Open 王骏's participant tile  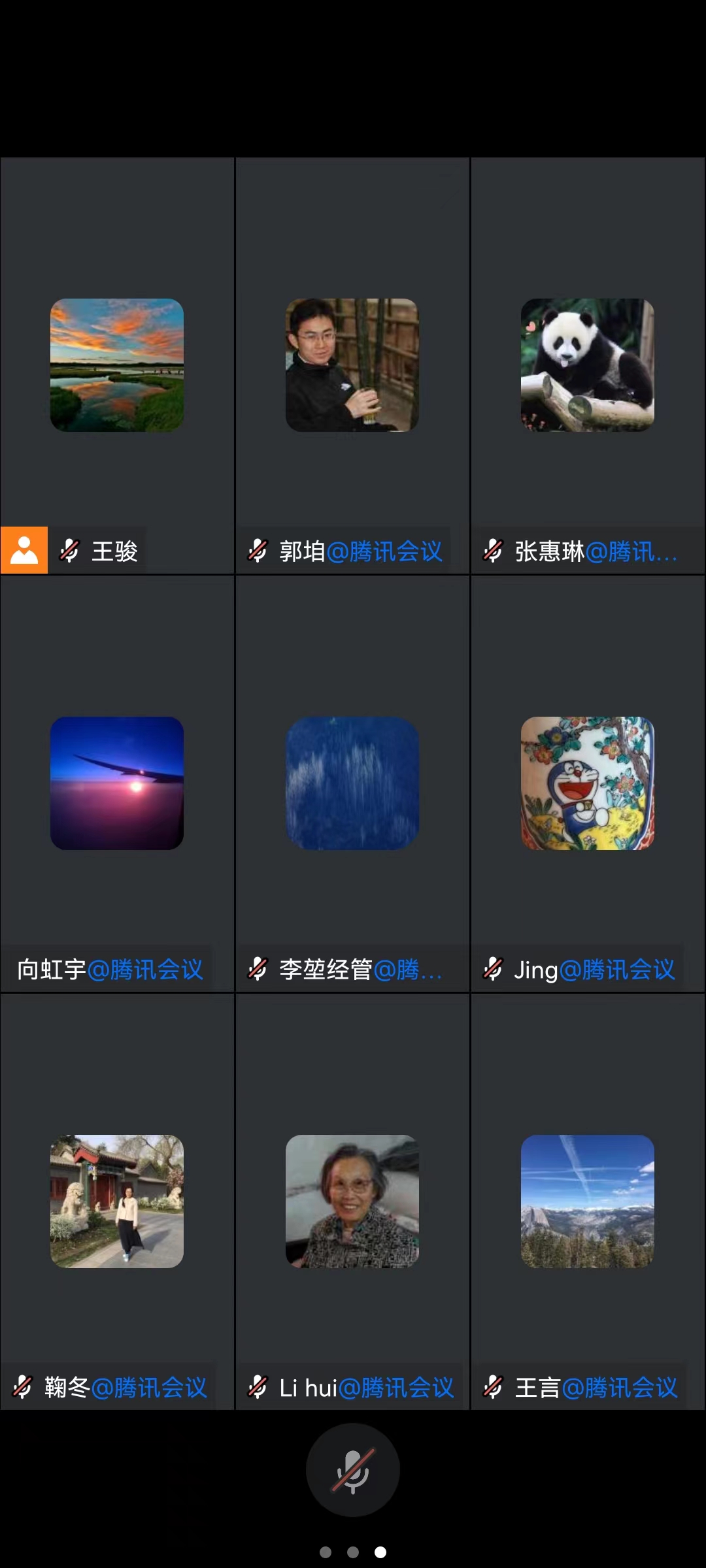pos(117,365)
